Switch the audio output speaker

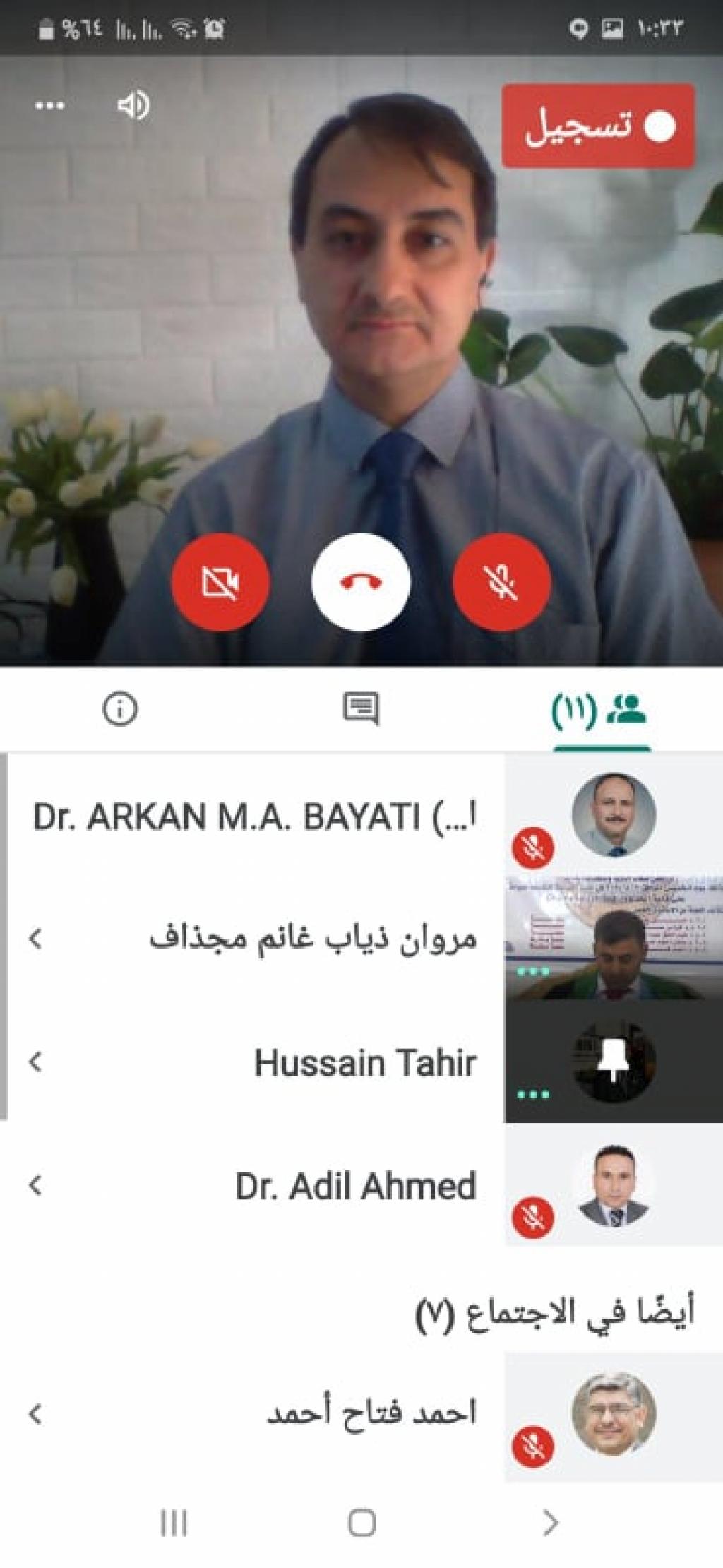[133, 105]
